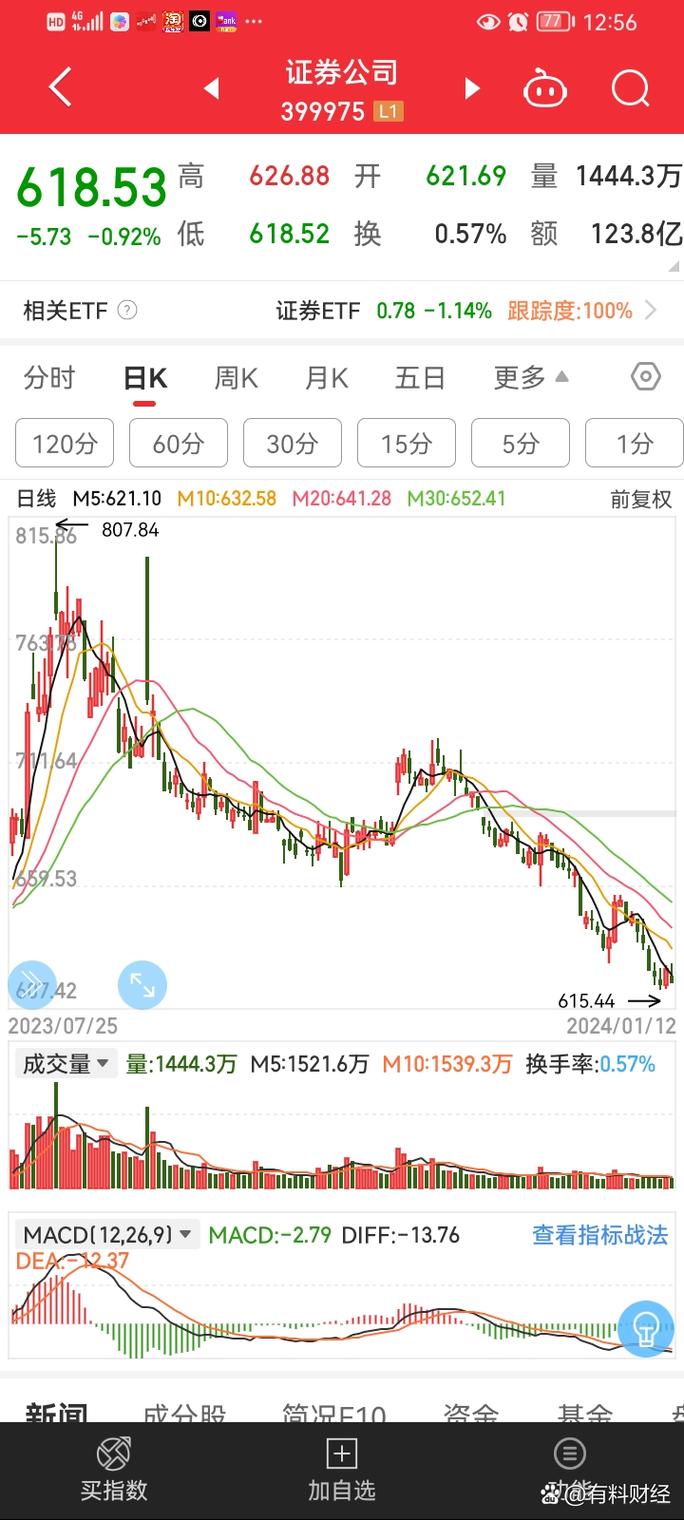Go back using the top-left arrow
This screenshot has height=1520, width=684.
60,88
